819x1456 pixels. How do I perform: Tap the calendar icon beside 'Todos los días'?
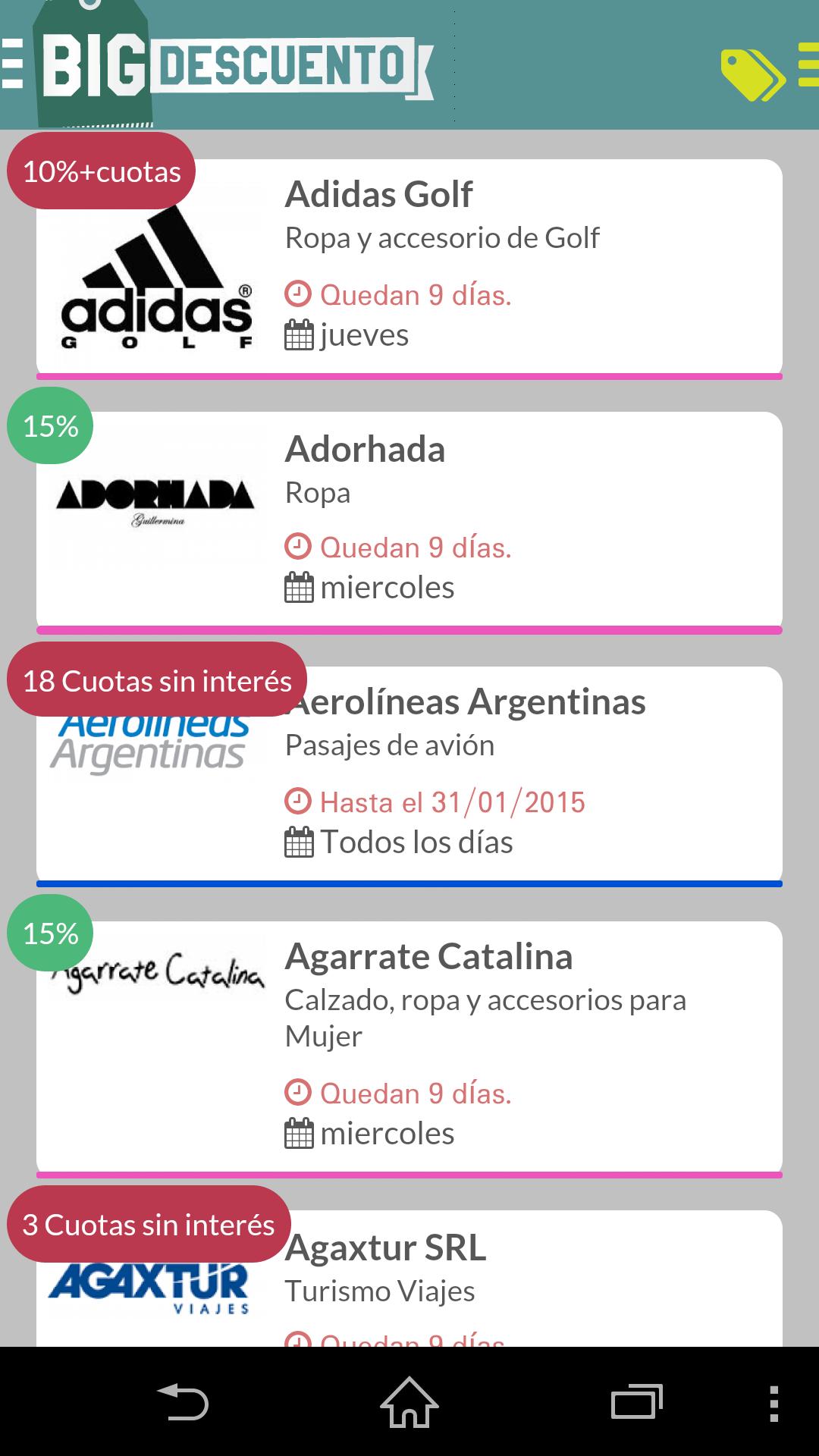tap(299, 840)
